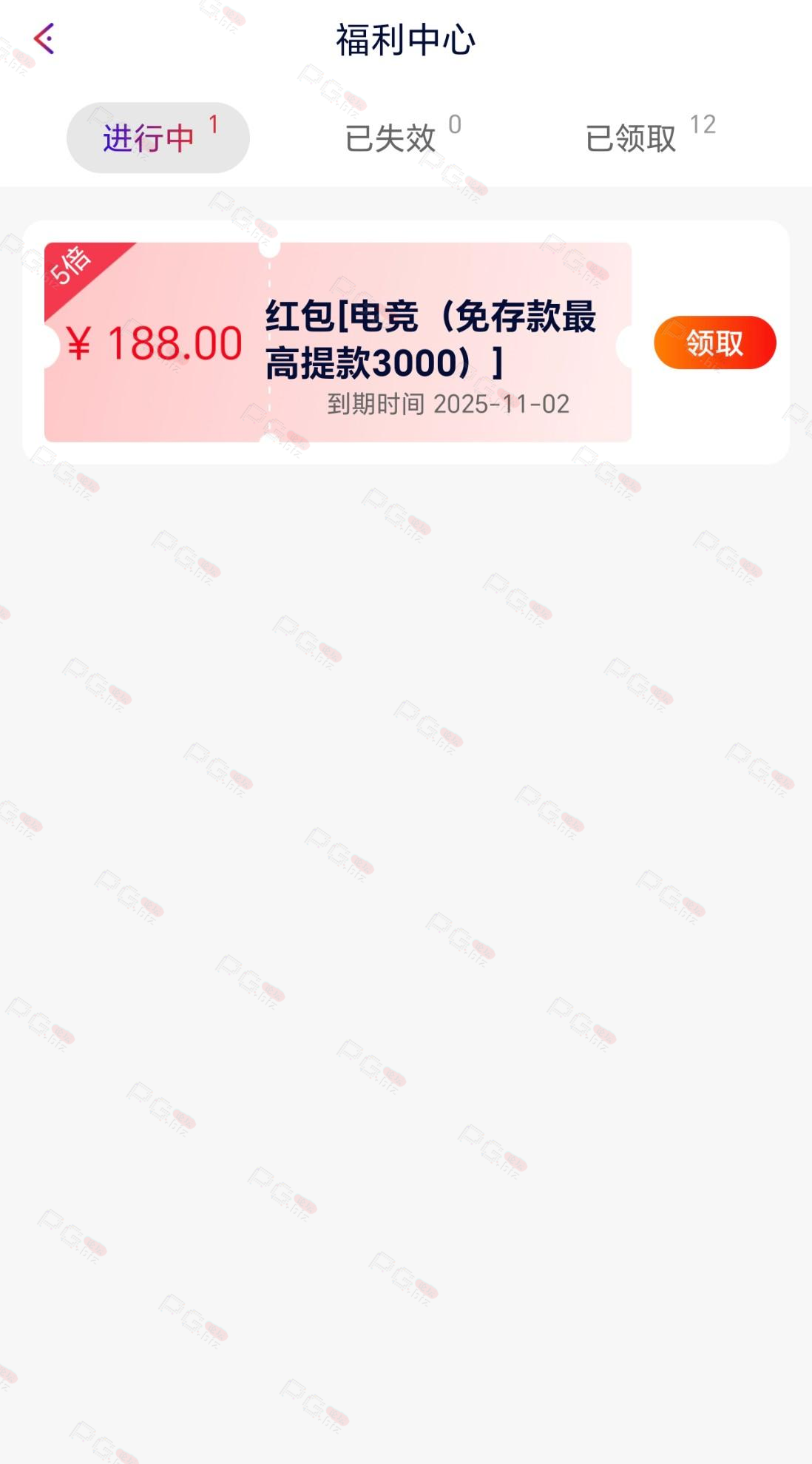812x1464 pixels.
Task: Claim the ¥188.00 red packet with 领取
Action: pos(714,343)
